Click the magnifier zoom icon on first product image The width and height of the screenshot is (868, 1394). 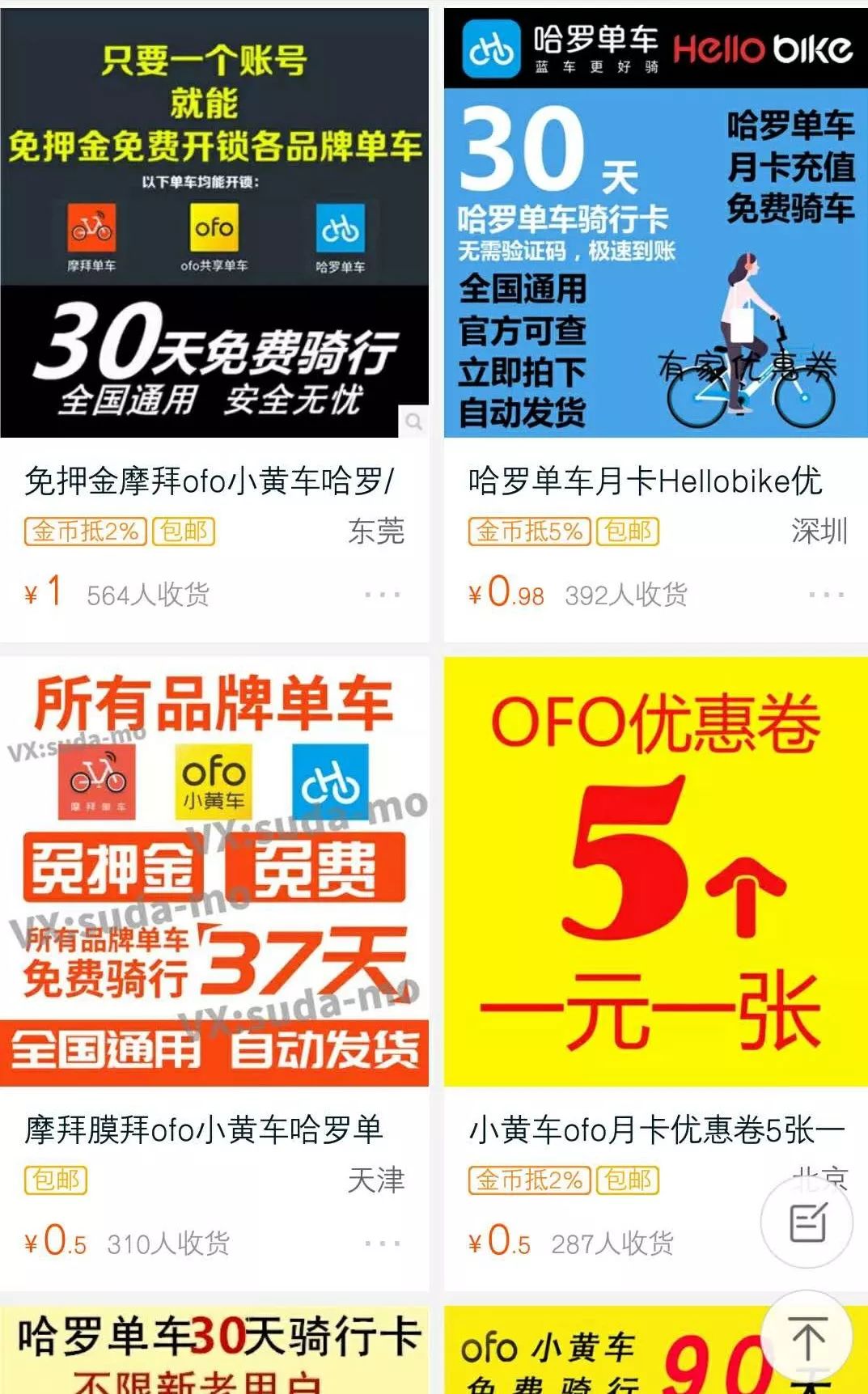414,421
